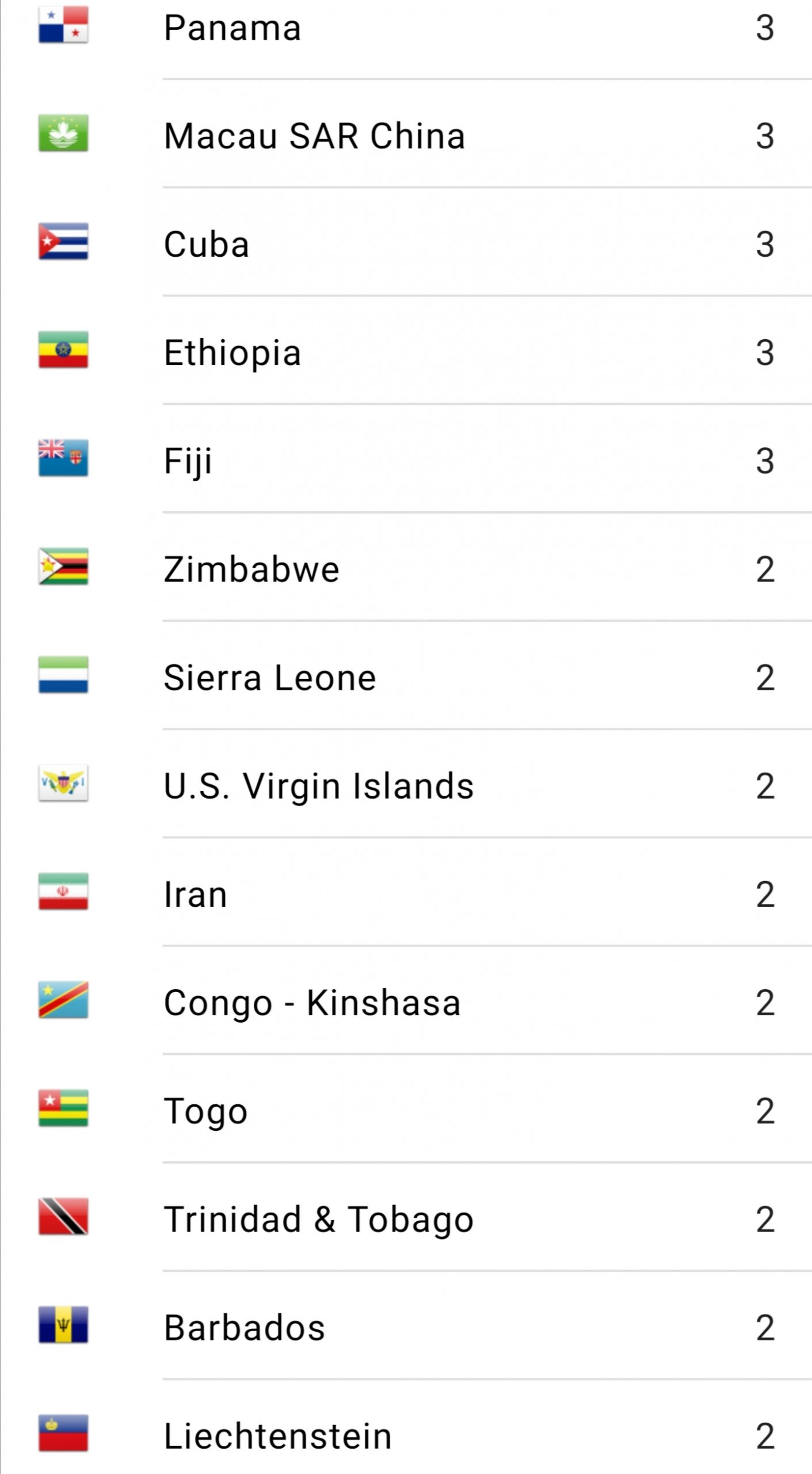Image resolution: width=812 pixels, height=1474 pixels.
Task: Select the Barbados row
Action: pyautogui.click(x=406, y=1325)
